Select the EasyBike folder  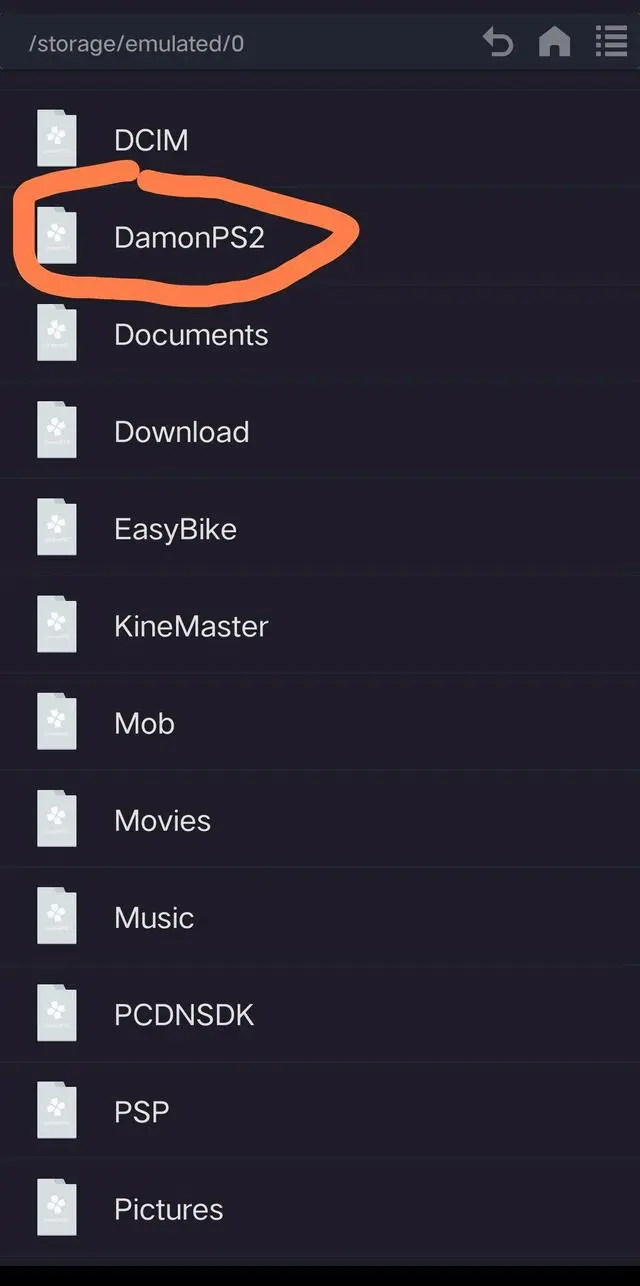coord(175,528)
